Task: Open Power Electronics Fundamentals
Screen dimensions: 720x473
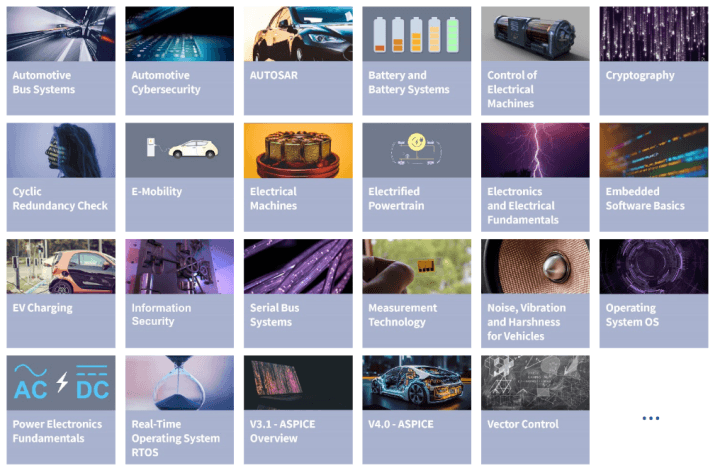Action: 61,409
